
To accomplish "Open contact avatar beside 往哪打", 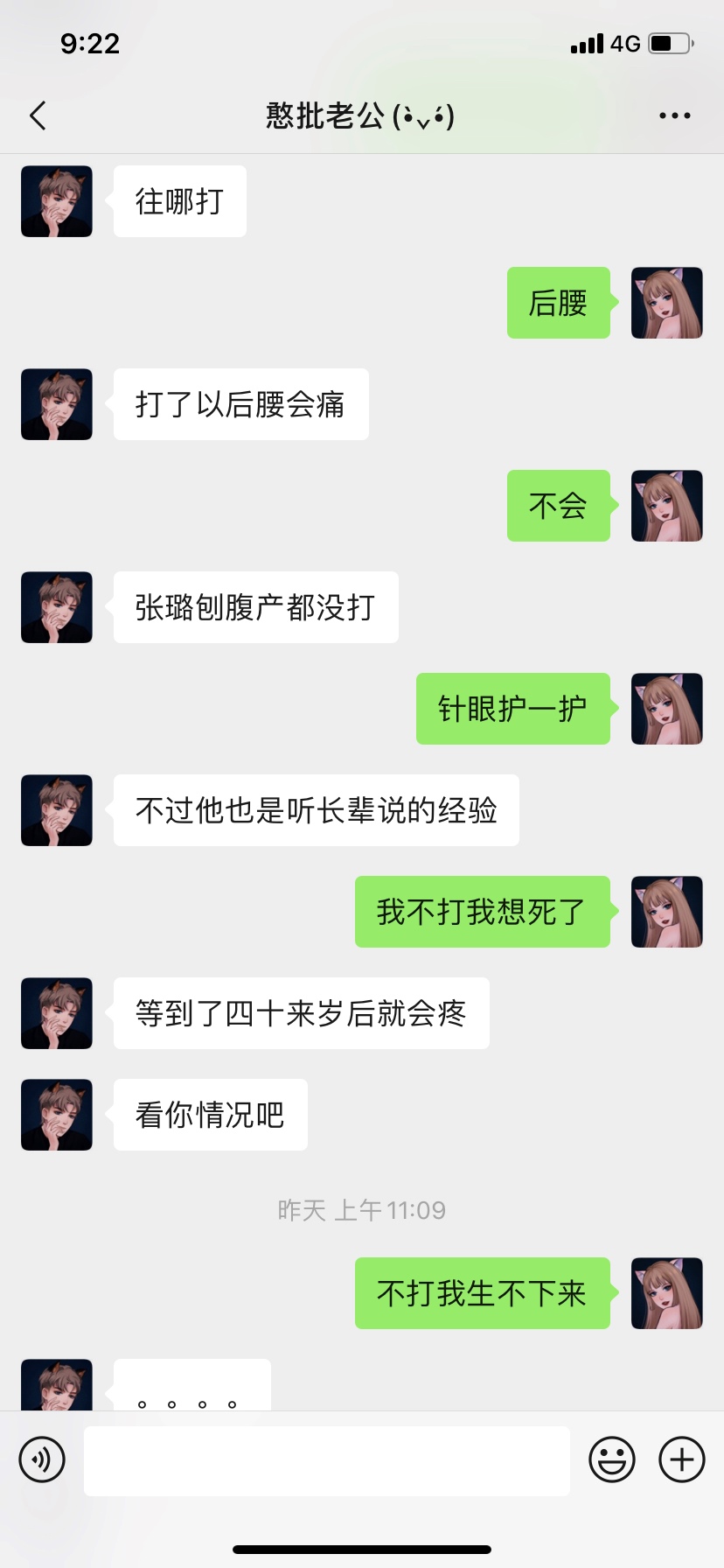I will 57,201.
